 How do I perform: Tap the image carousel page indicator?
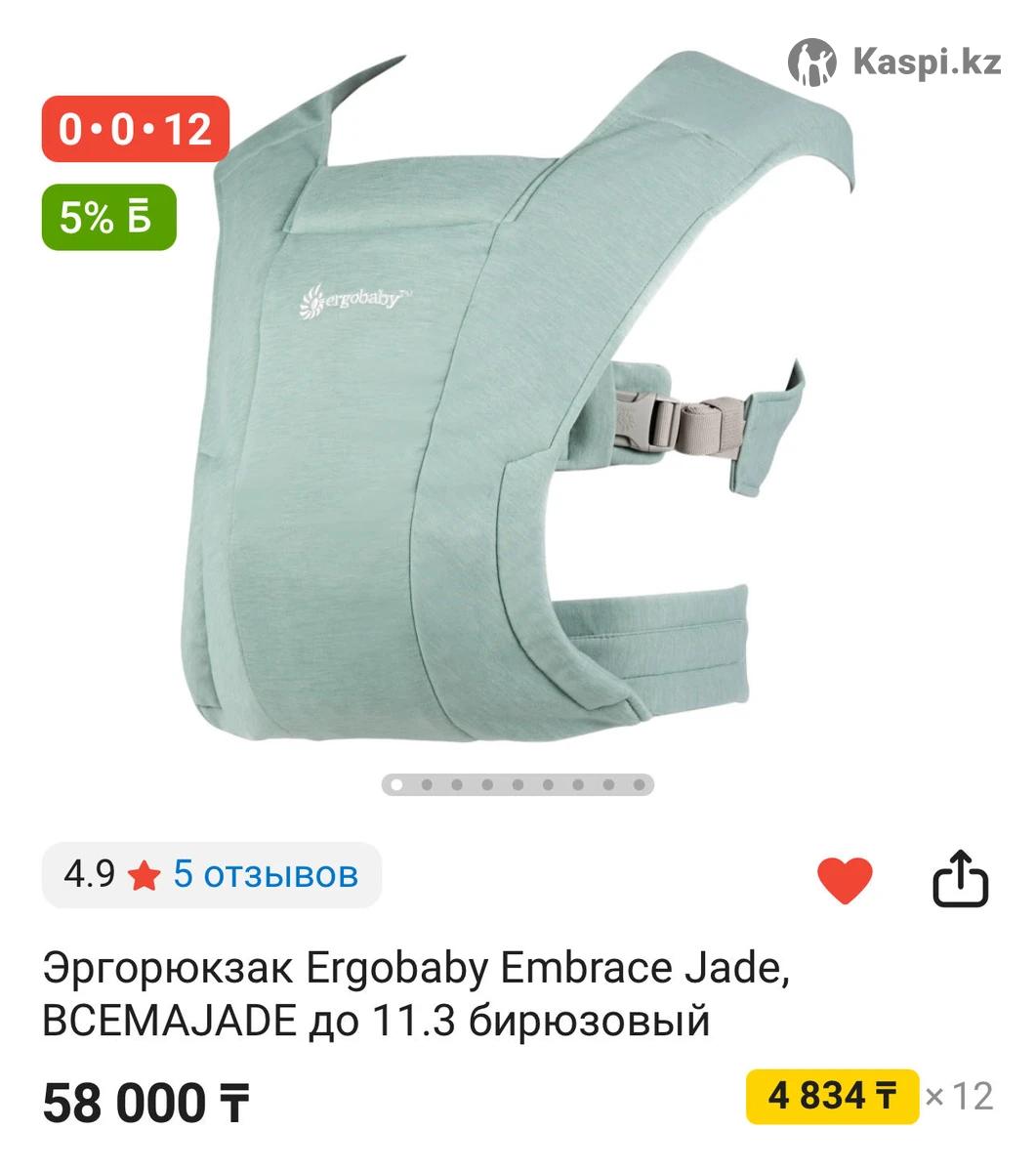click(517, 784)
